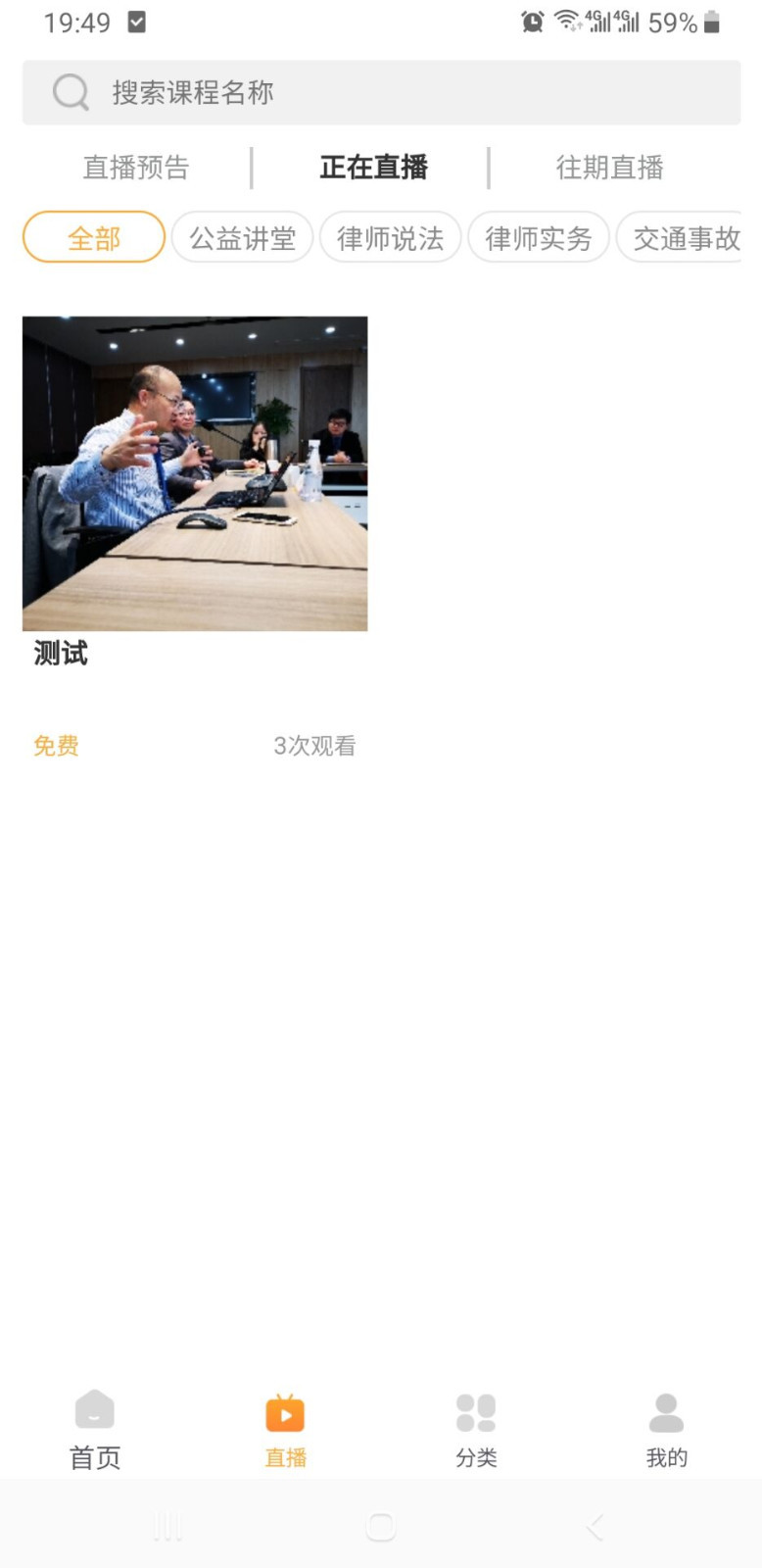This screenshot has height=1568, width=762.
Task: Go to the 首页 tab
Action: [x=95, y=1429]
